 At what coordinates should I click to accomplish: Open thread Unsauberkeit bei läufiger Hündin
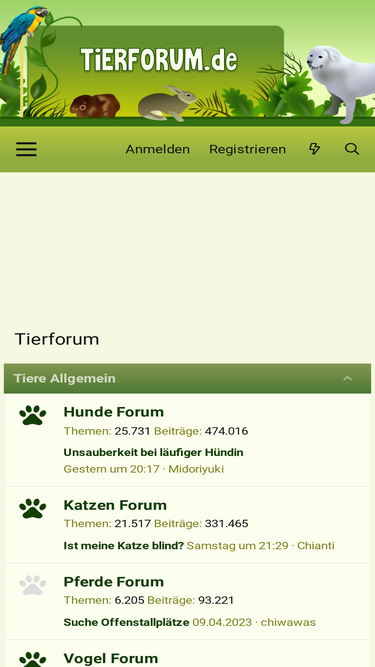[x=153, y=452]
